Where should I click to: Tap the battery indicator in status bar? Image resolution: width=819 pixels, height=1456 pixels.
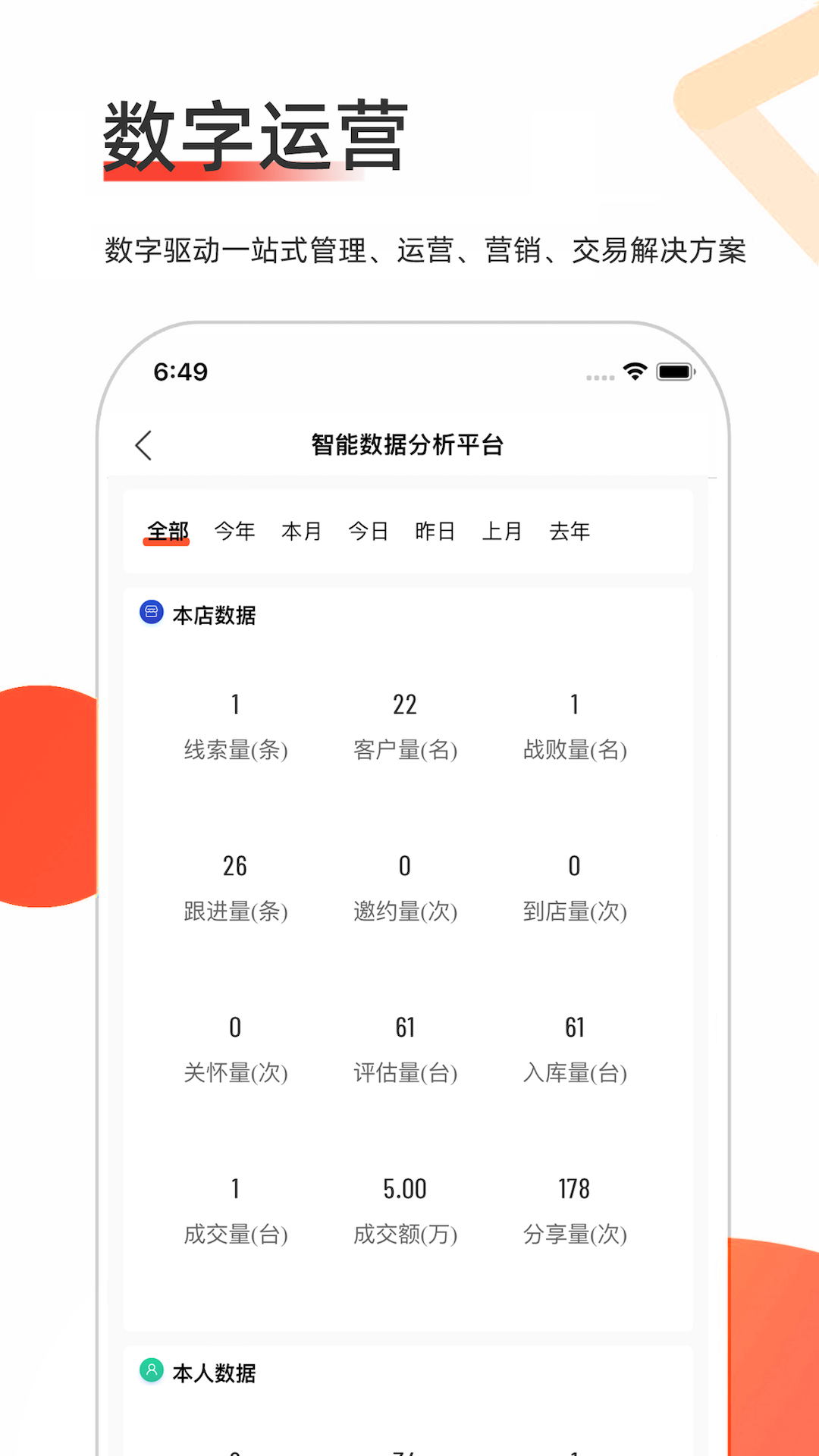pyautogui.click(x=675, y=372)
